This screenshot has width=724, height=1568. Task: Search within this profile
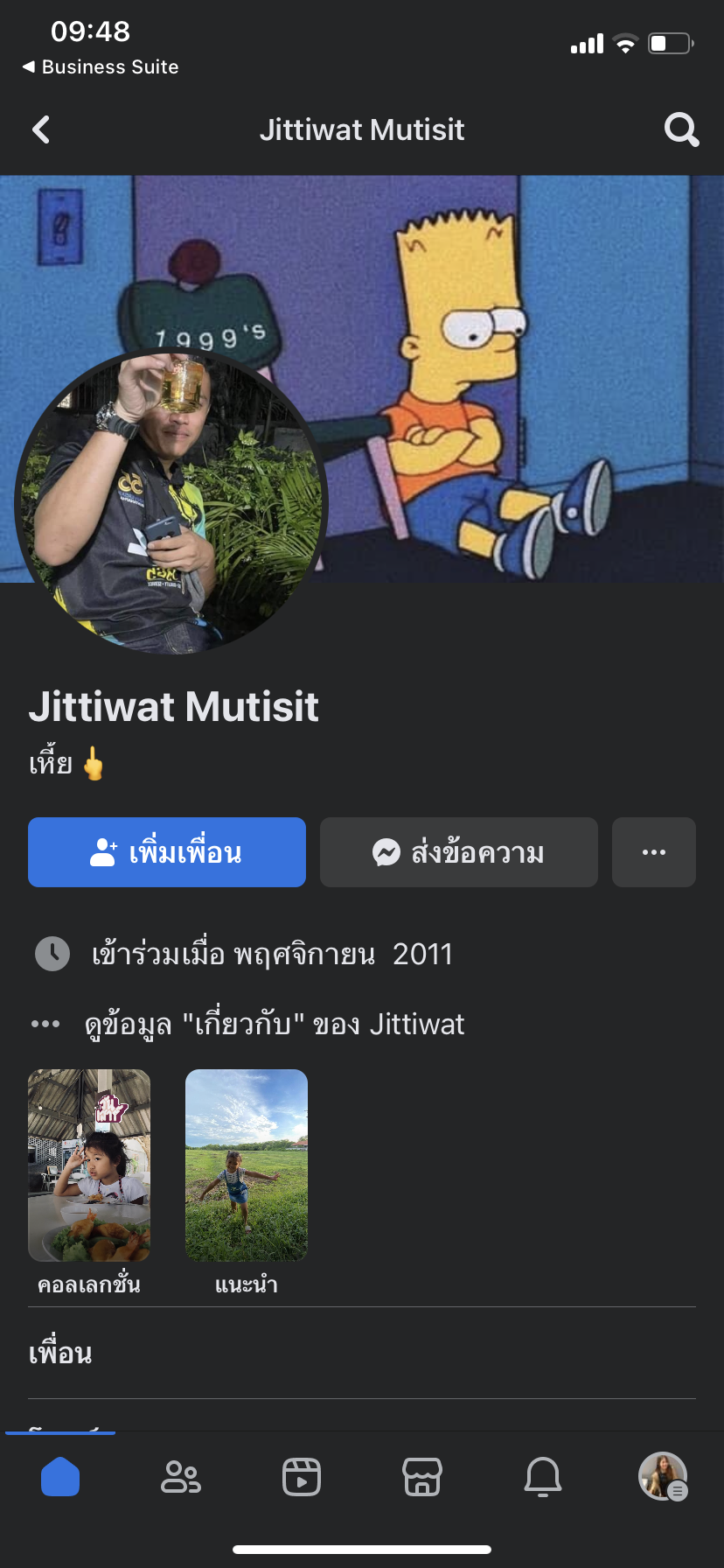[x=681, y=130]
